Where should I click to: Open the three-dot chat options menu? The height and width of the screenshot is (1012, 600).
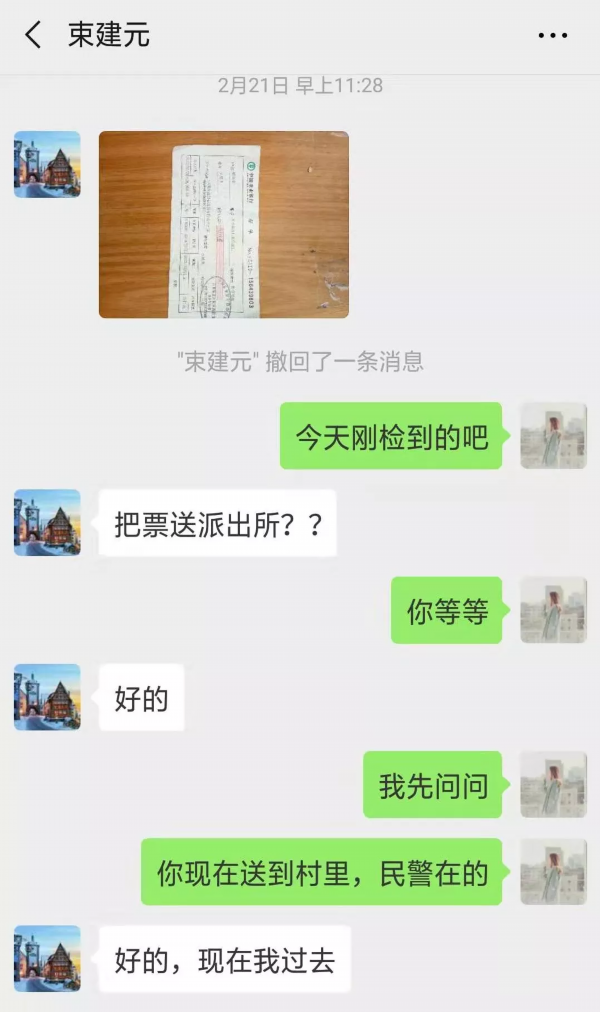coord(553,36)
